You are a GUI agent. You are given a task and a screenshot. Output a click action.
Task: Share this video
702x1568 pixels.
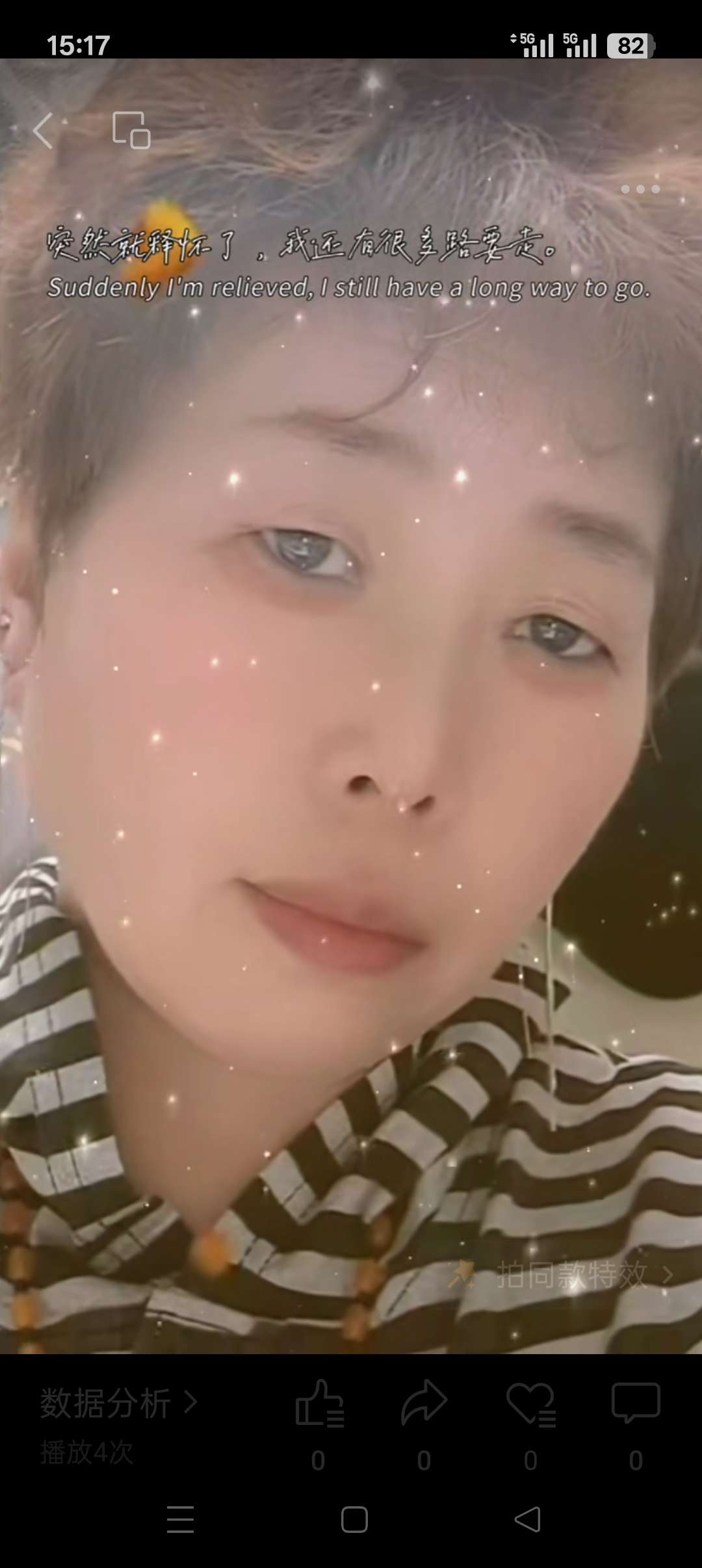click(424, 1403)
